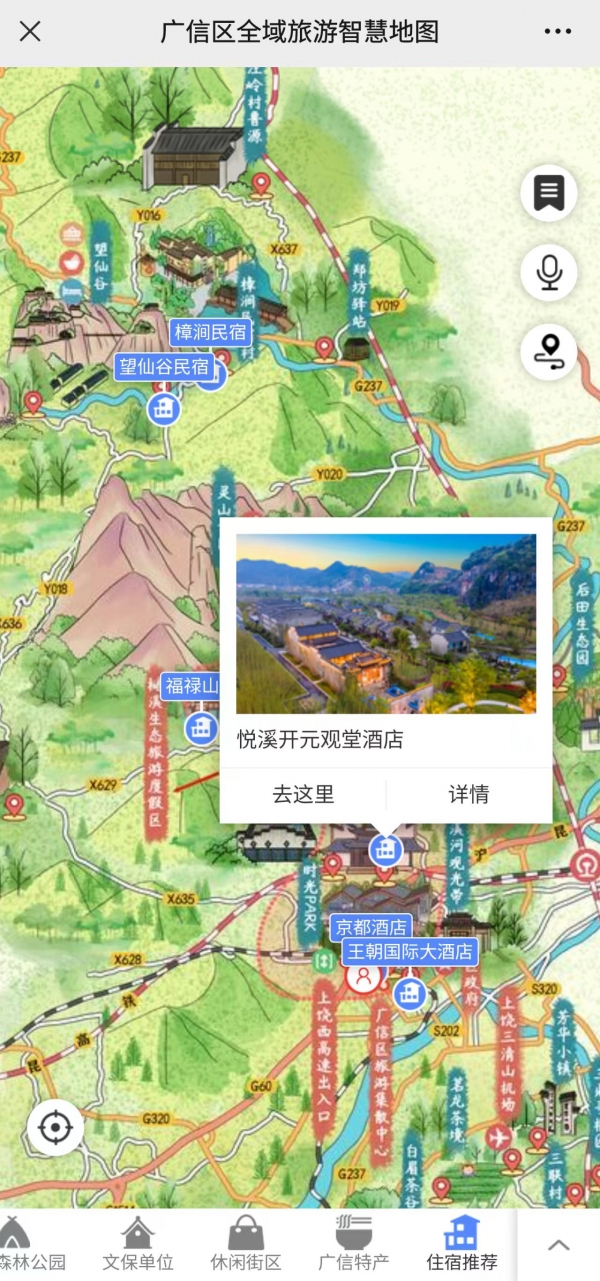
Task: Tap the microphone voice guide icon
Action: (x=548, y=272)
